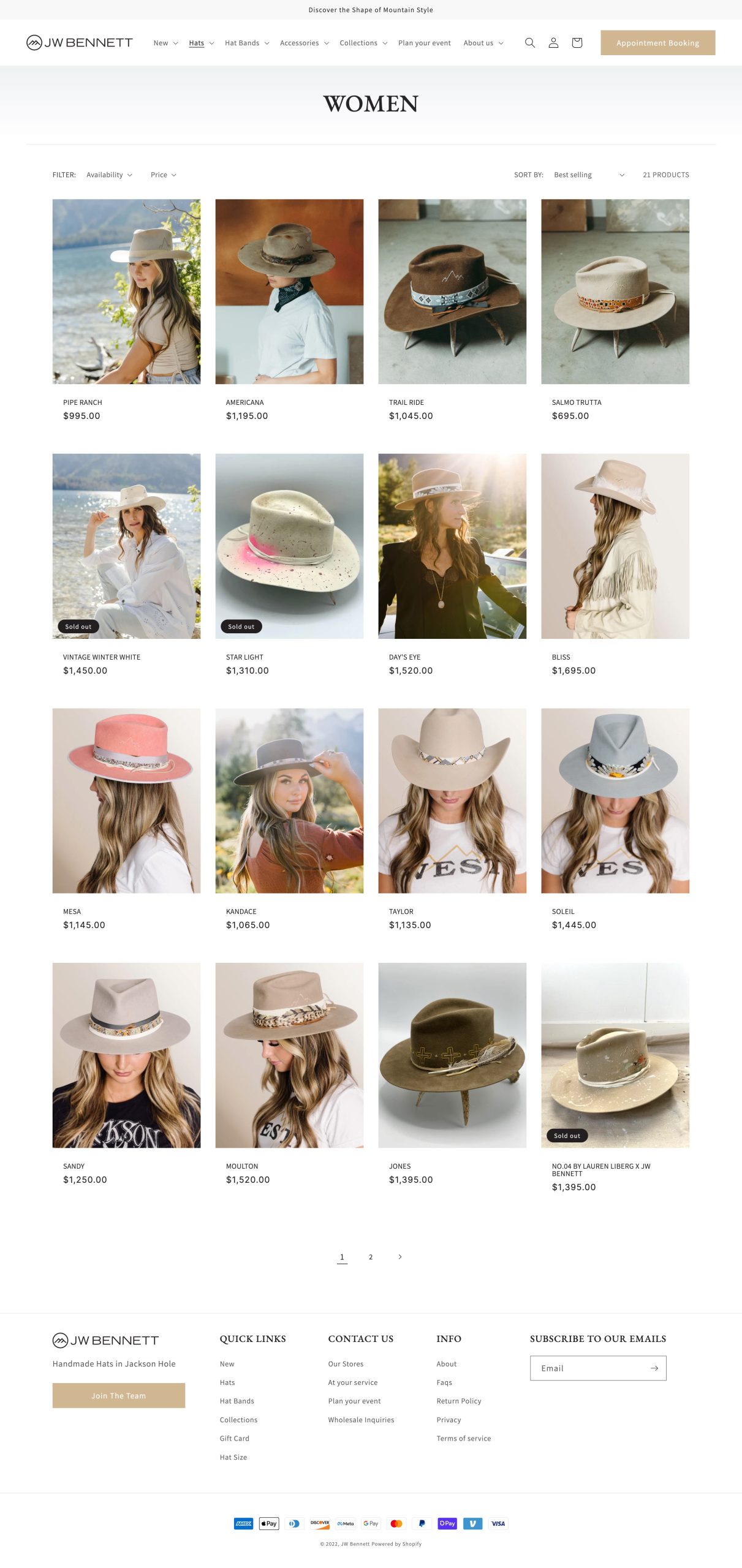The image size is (742, 1568).
Task: View the Mesa hat product
Action: pyautogui.click(x=126, y=800)
